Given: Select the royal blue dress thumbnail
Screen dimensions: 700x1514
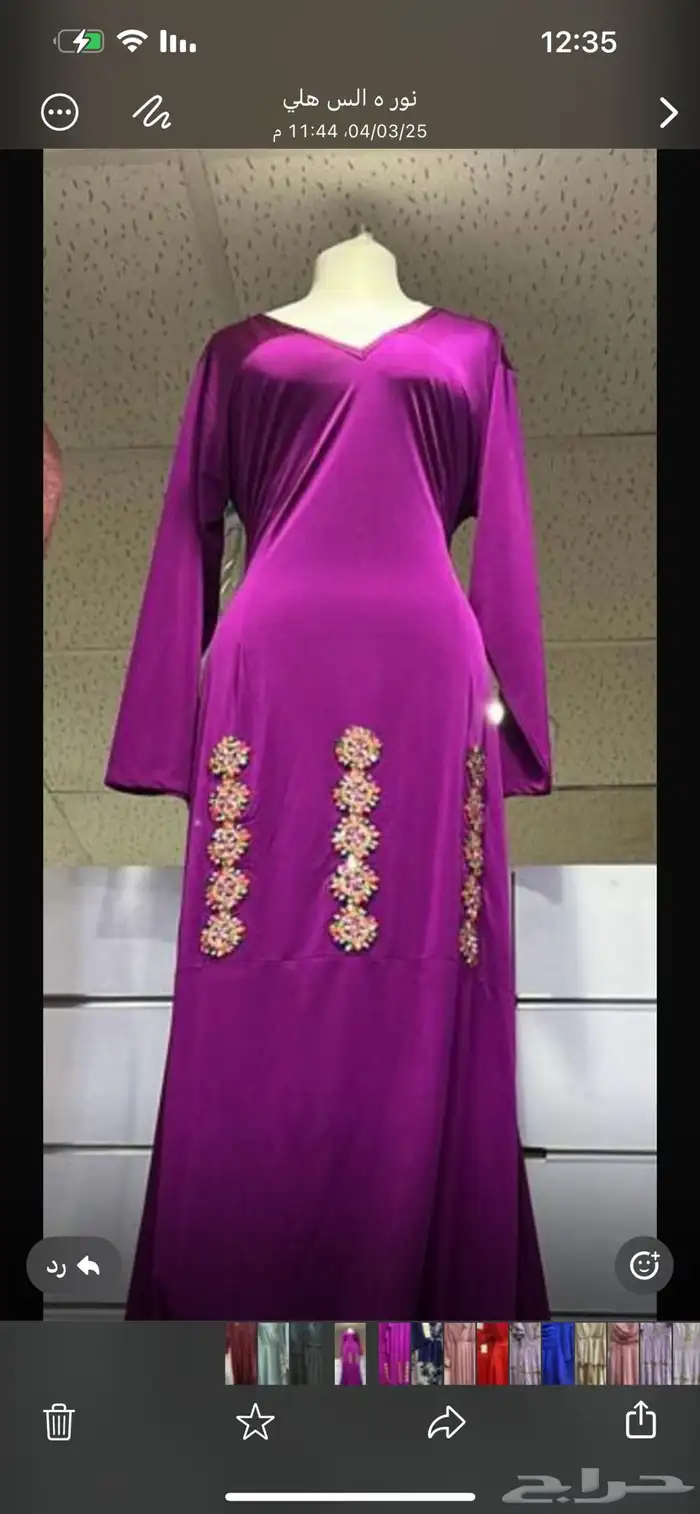Looking at the screenshot, I should pyautogui.click(x=558, y=1354).
